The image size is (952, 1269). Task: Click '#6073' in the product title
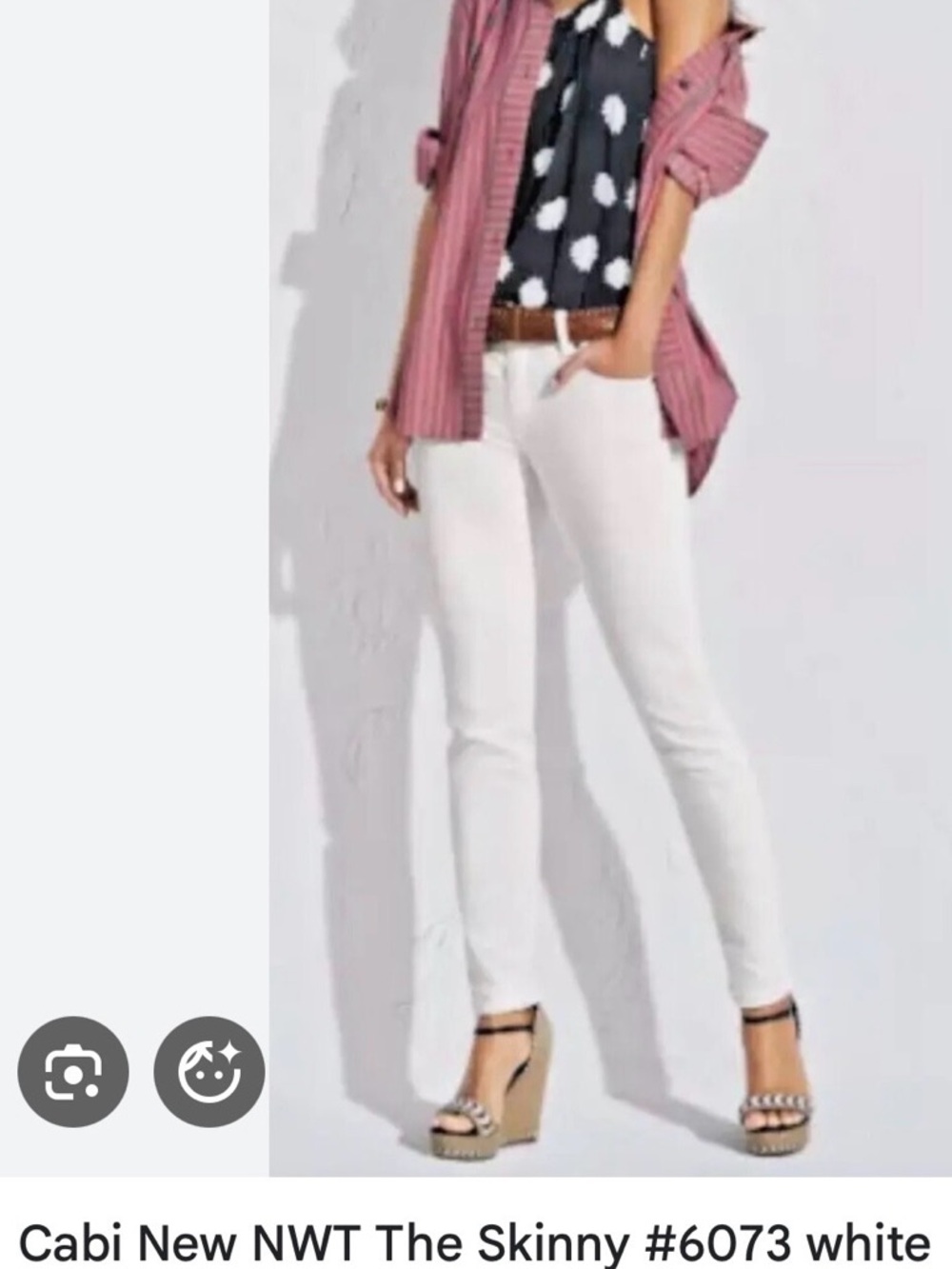point(724,1242)
